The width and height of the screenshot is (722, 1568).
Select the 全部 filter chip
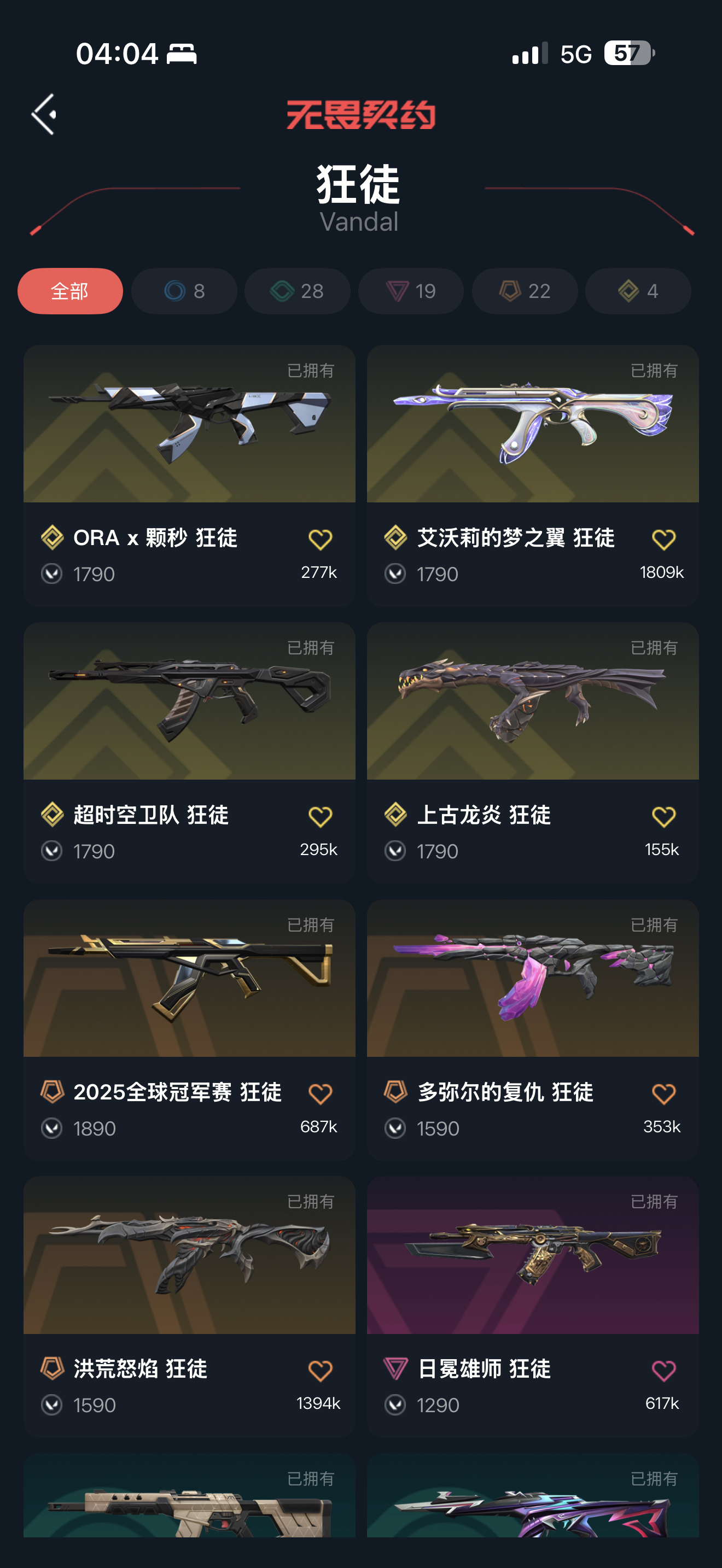[x=70, y=291]
